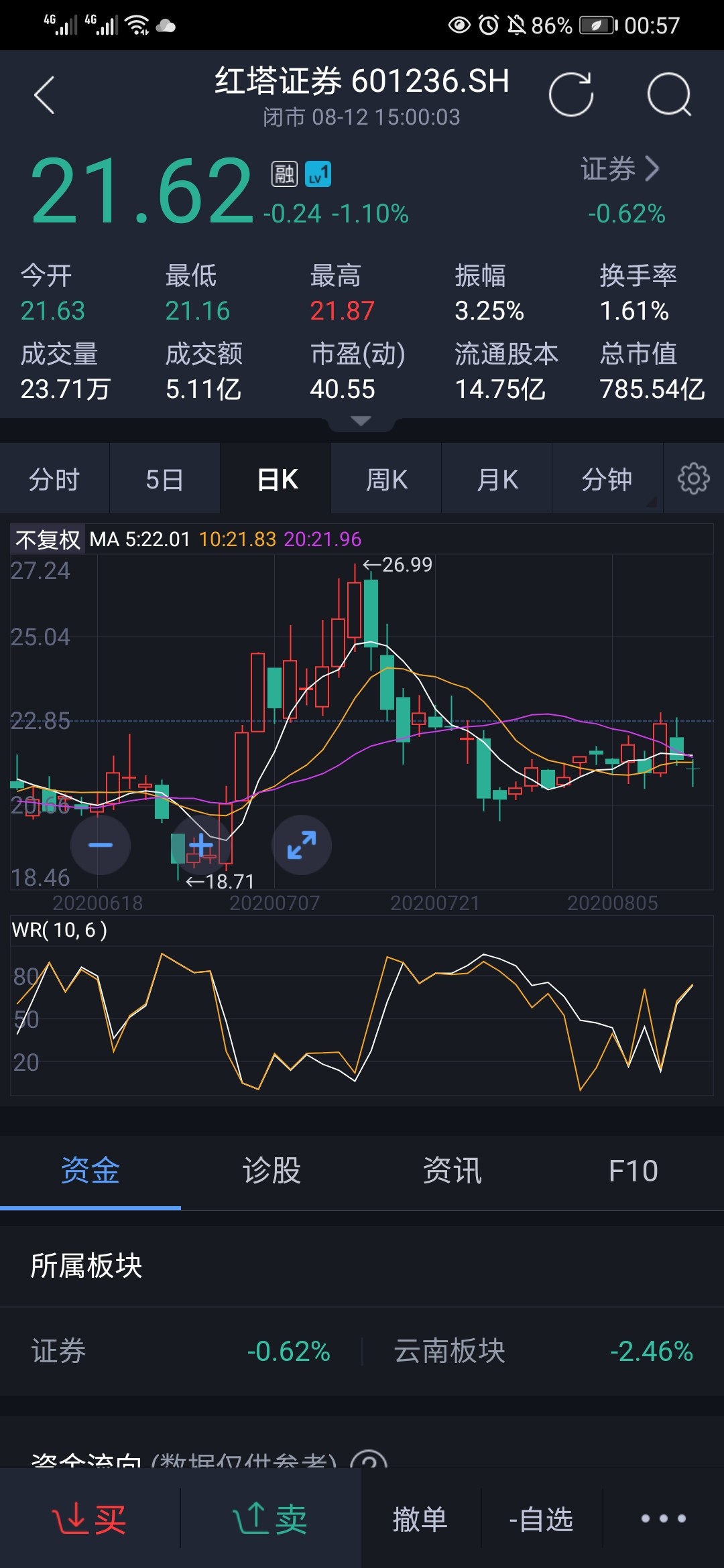Expand chart to fullscreen with arrows icon

[301, 845]
